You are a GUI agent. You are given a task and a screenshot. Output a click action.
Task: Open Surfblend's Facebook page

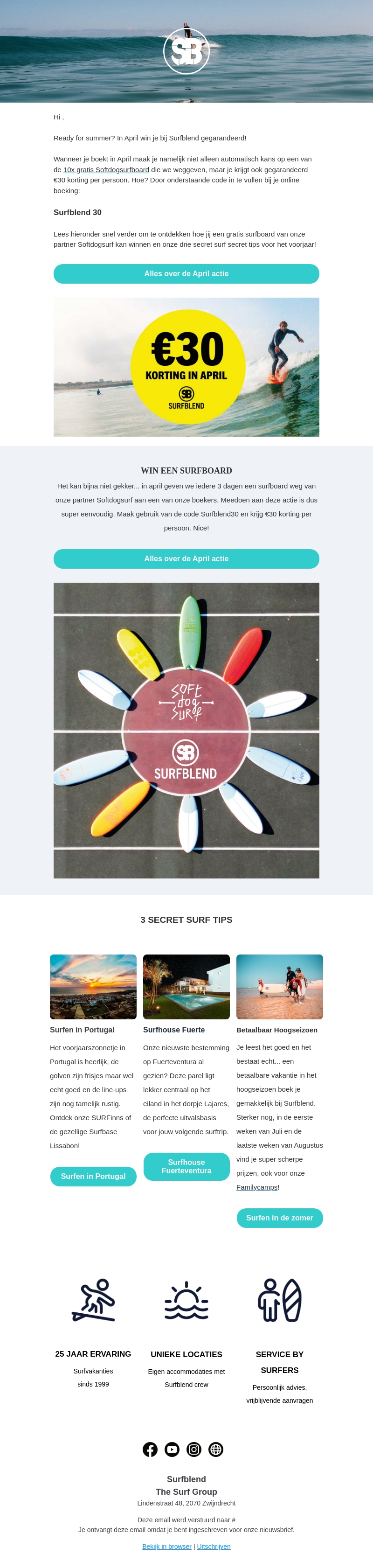tap(150, 1450)
